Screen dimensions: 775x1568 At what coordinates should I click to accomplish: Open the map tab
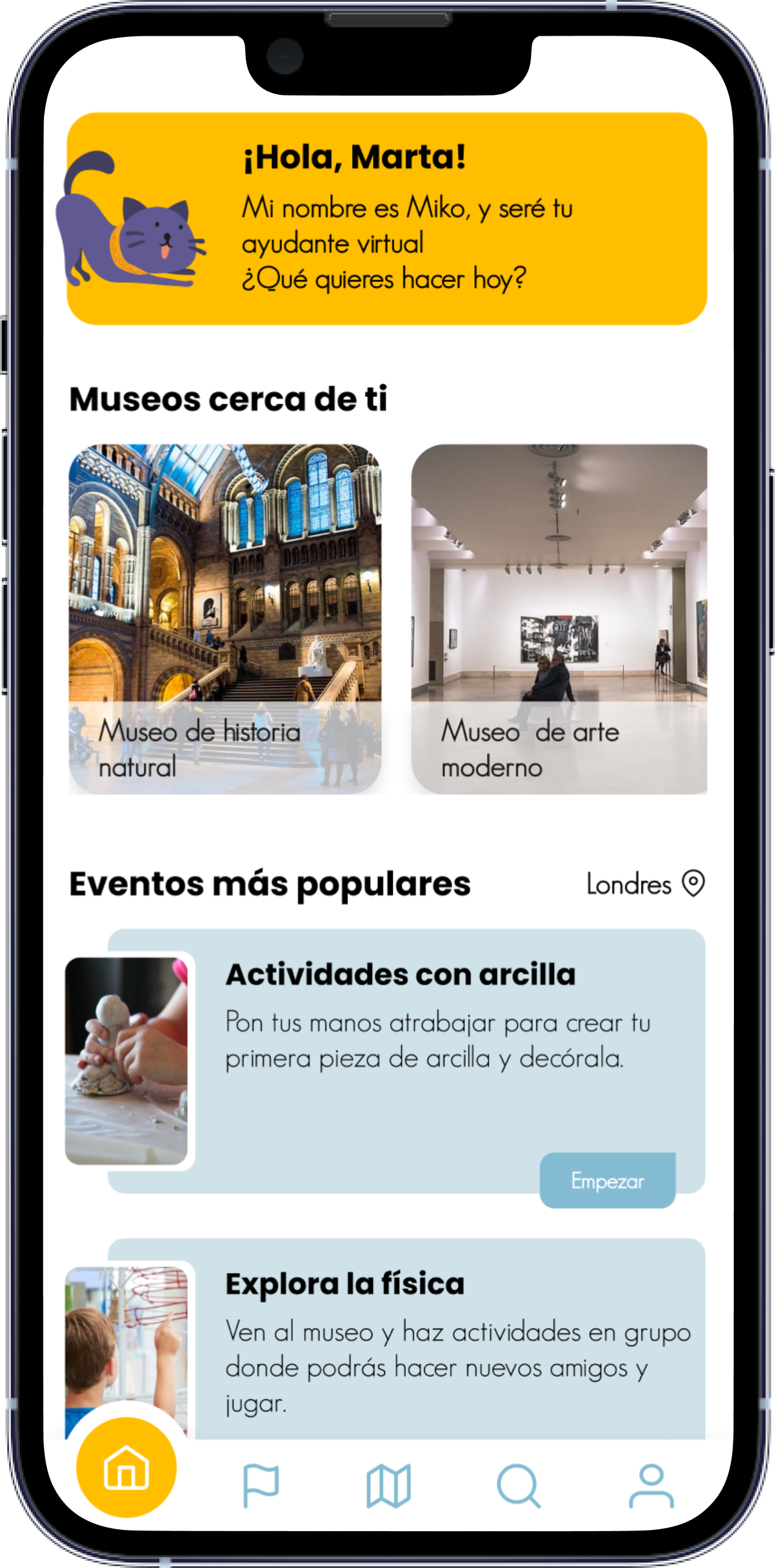click(x=389, y=1486)
